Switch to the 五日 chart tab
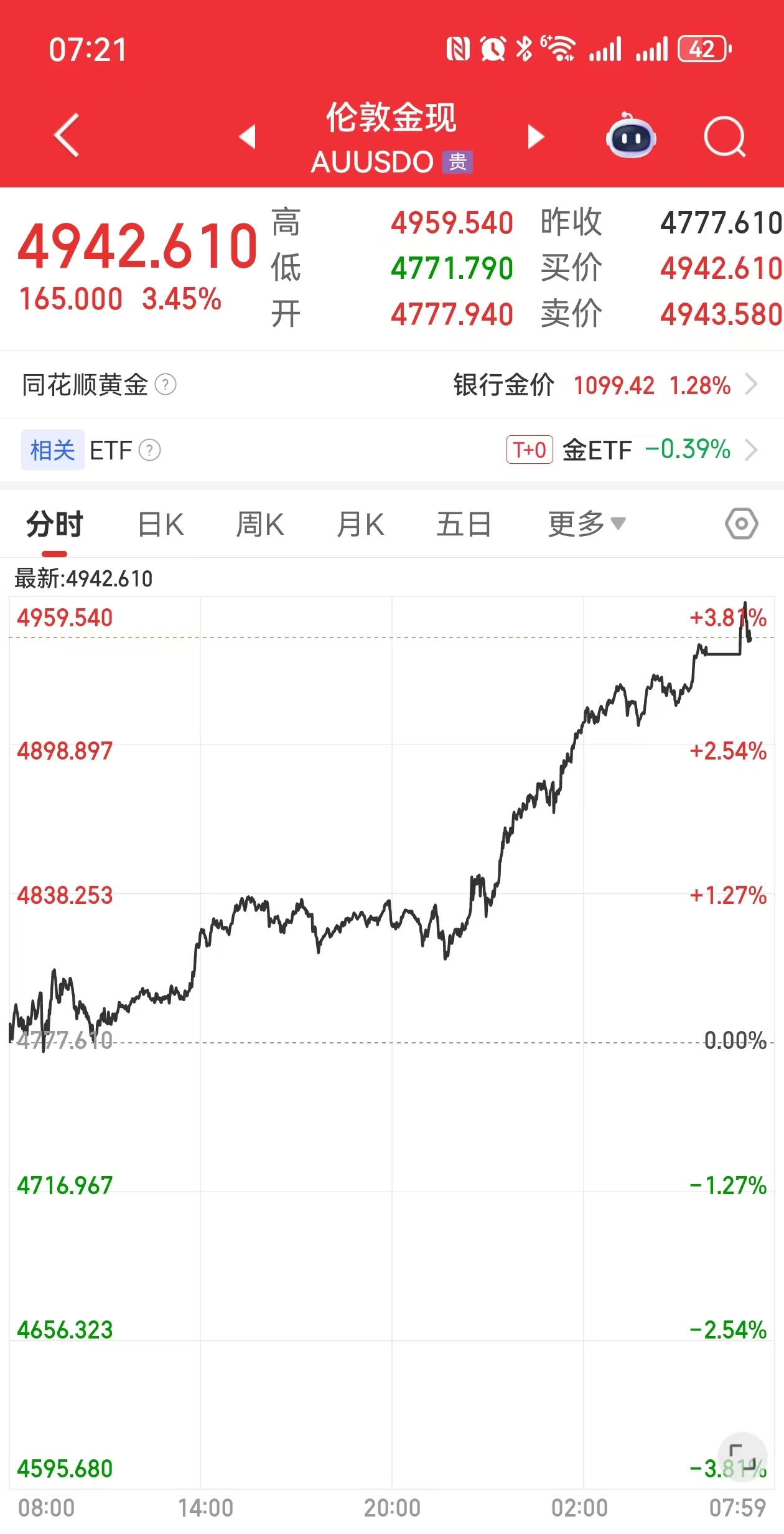The image size is (784, 1534). [463, 525]
